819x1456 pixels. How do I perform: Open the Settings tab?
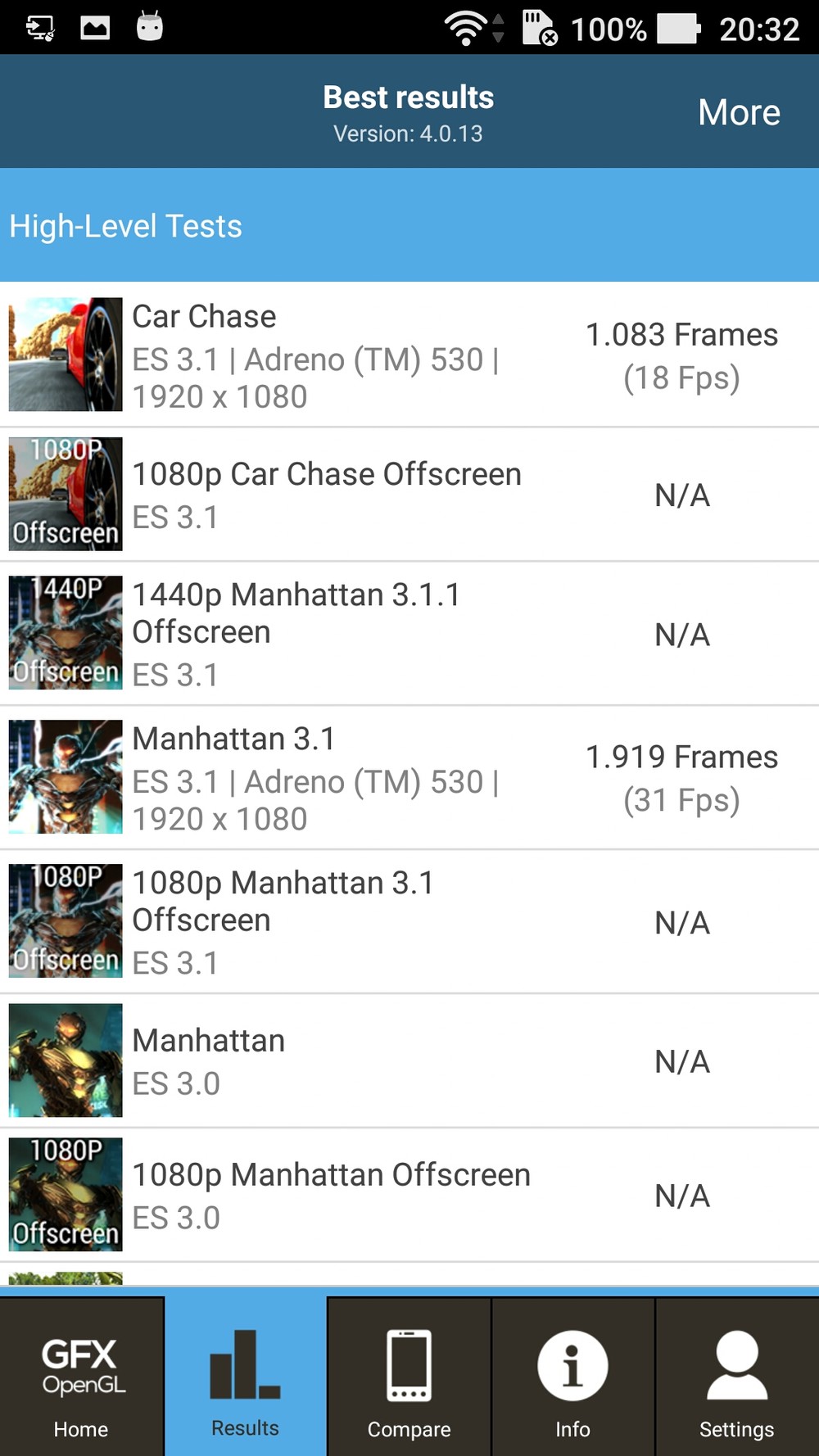(x=737, y=1377)
